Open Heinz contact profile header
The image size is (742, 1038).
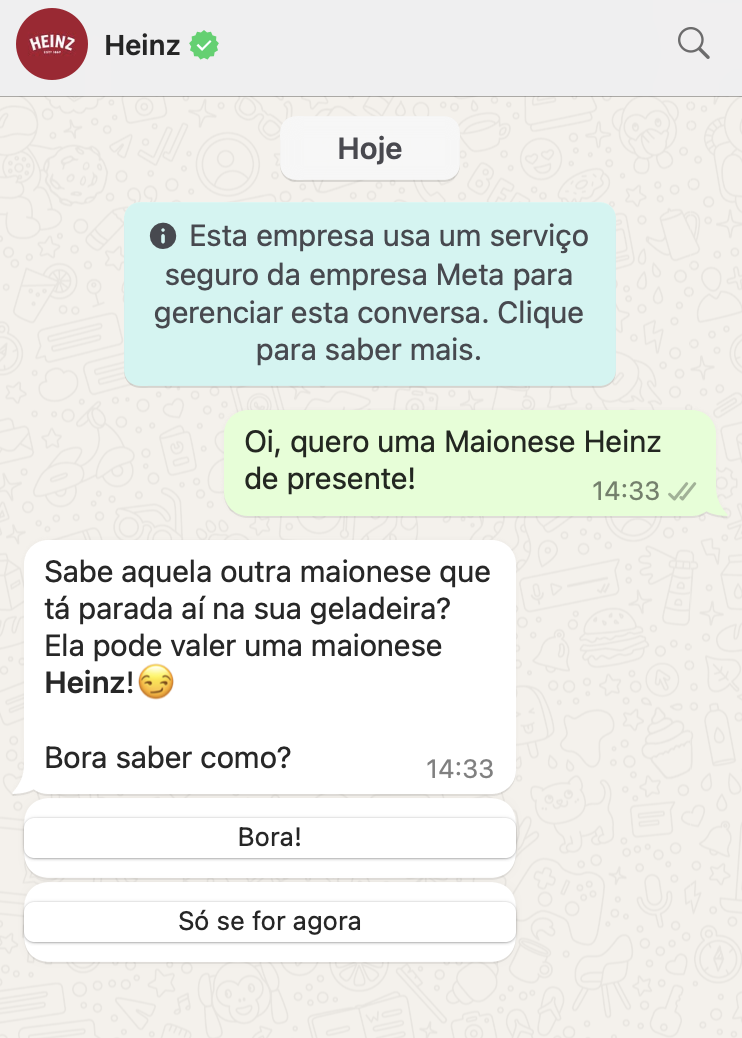[143, 45]
